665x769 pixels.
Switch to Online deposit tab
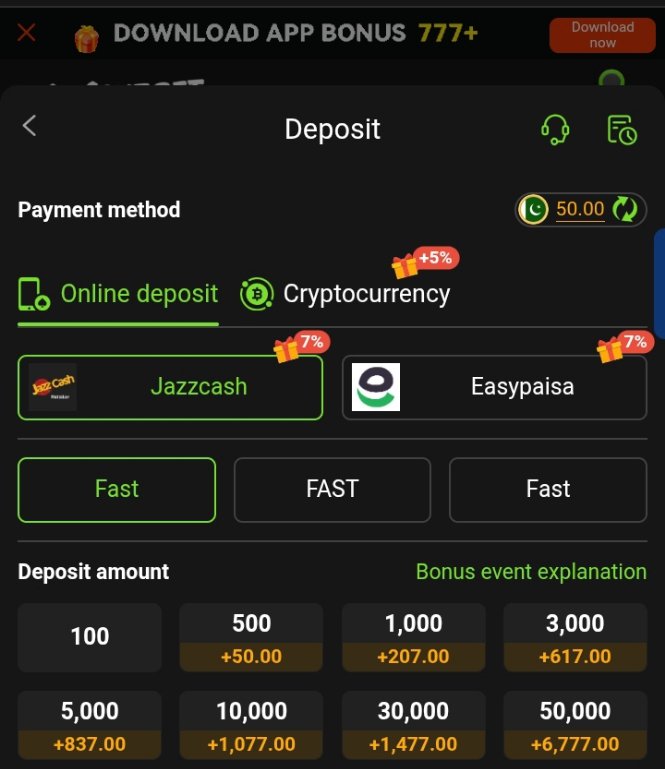[118, 294]
